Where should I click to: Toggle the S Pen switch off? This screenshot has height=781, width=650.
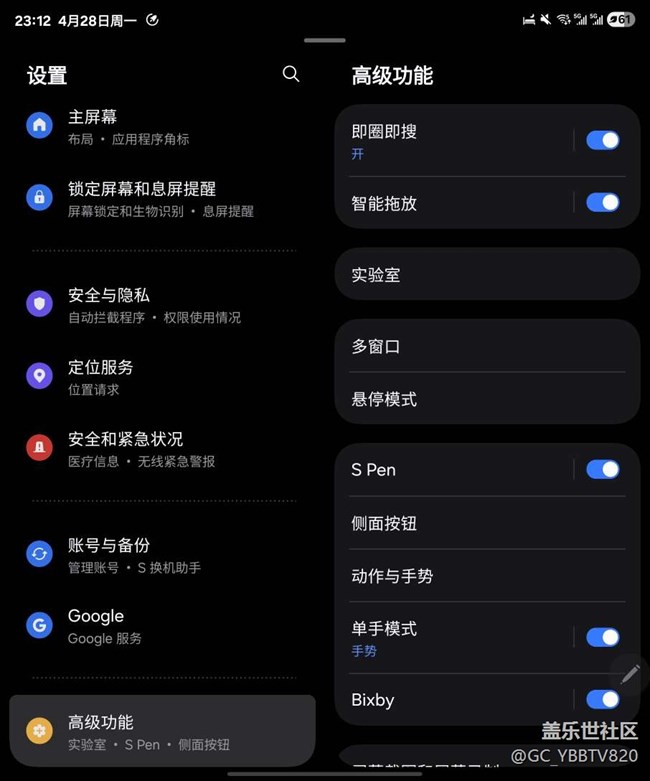tap(603, 470)
